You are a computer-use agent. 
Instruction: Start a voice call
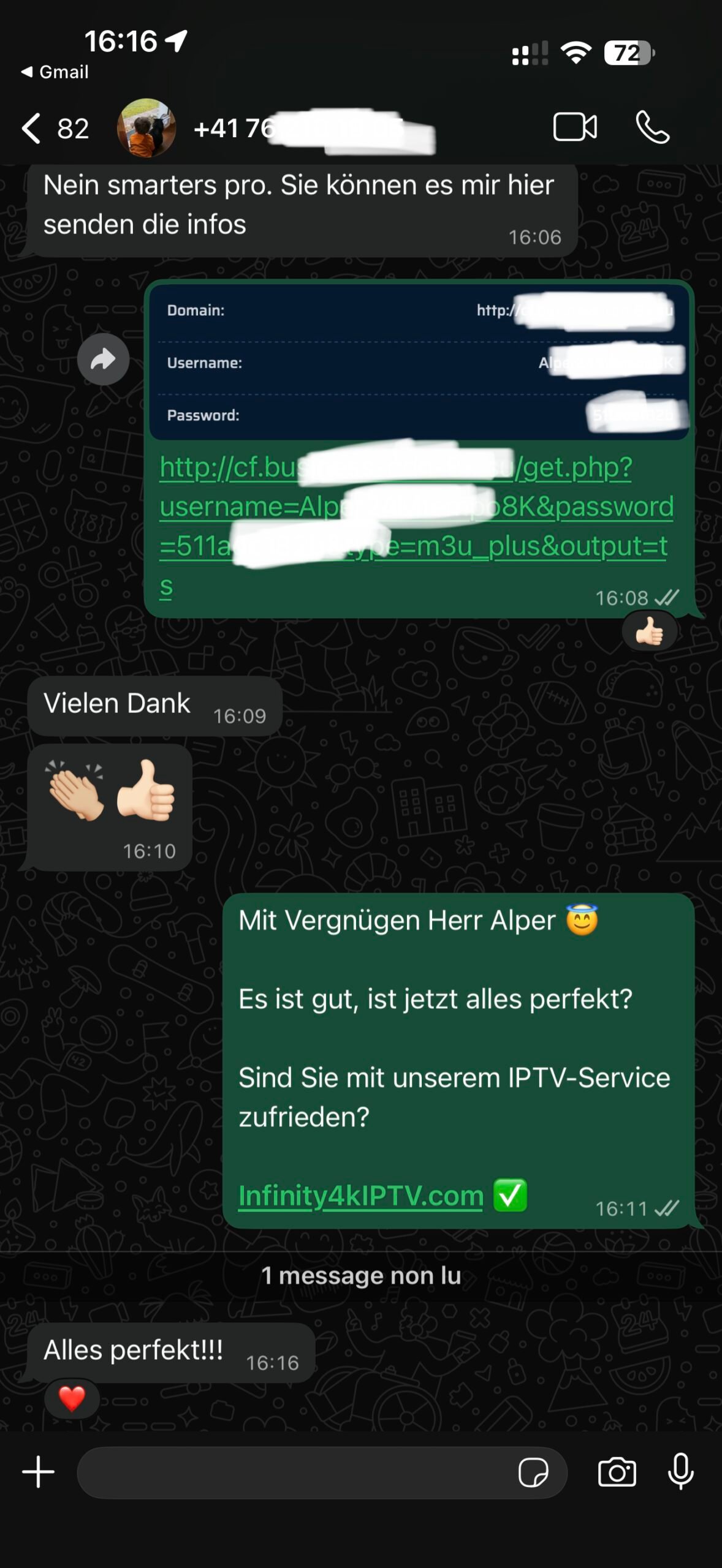653,127
